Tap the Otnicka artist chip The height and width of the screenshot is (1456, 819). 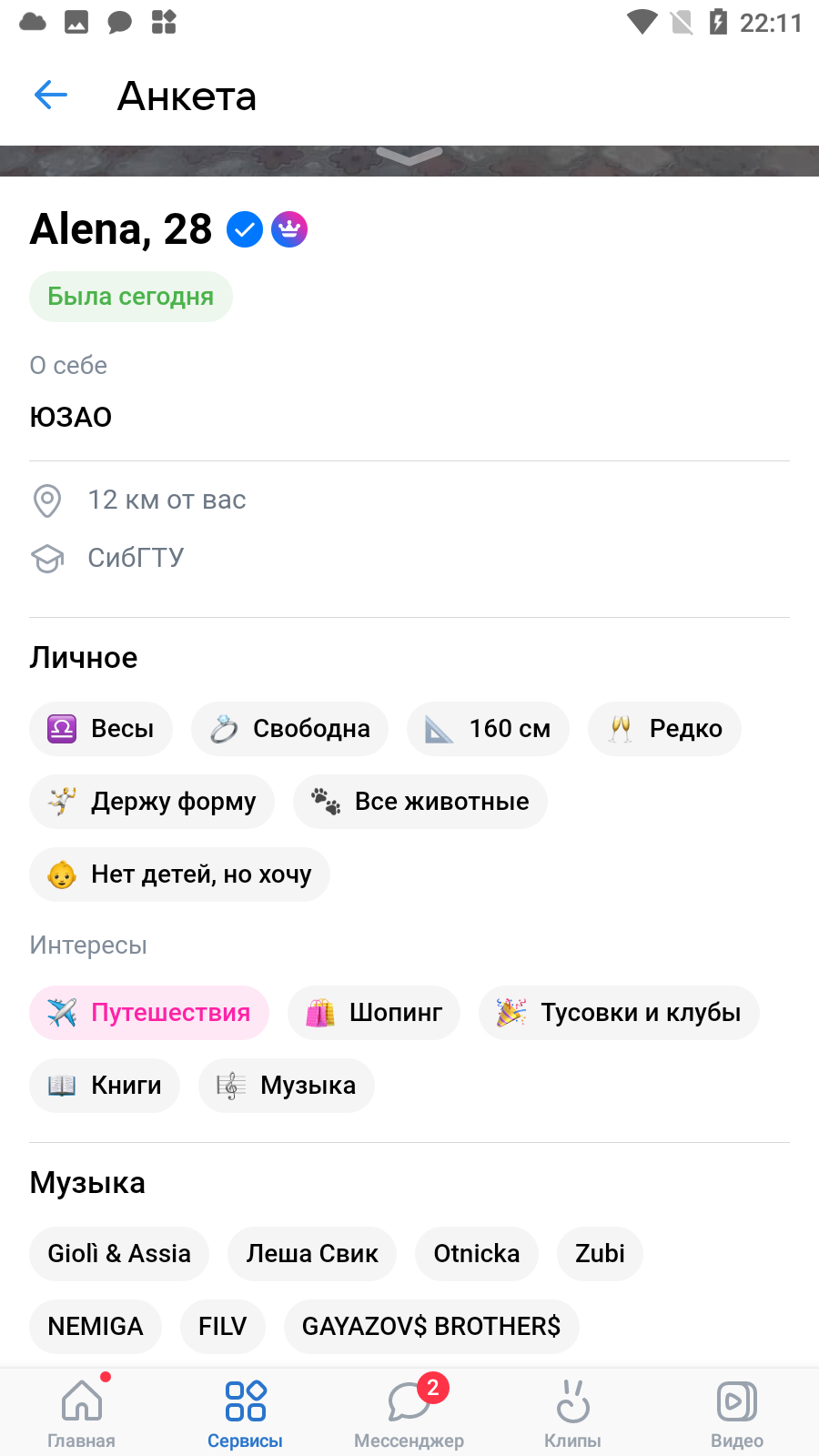click(x=477, y=1254)
